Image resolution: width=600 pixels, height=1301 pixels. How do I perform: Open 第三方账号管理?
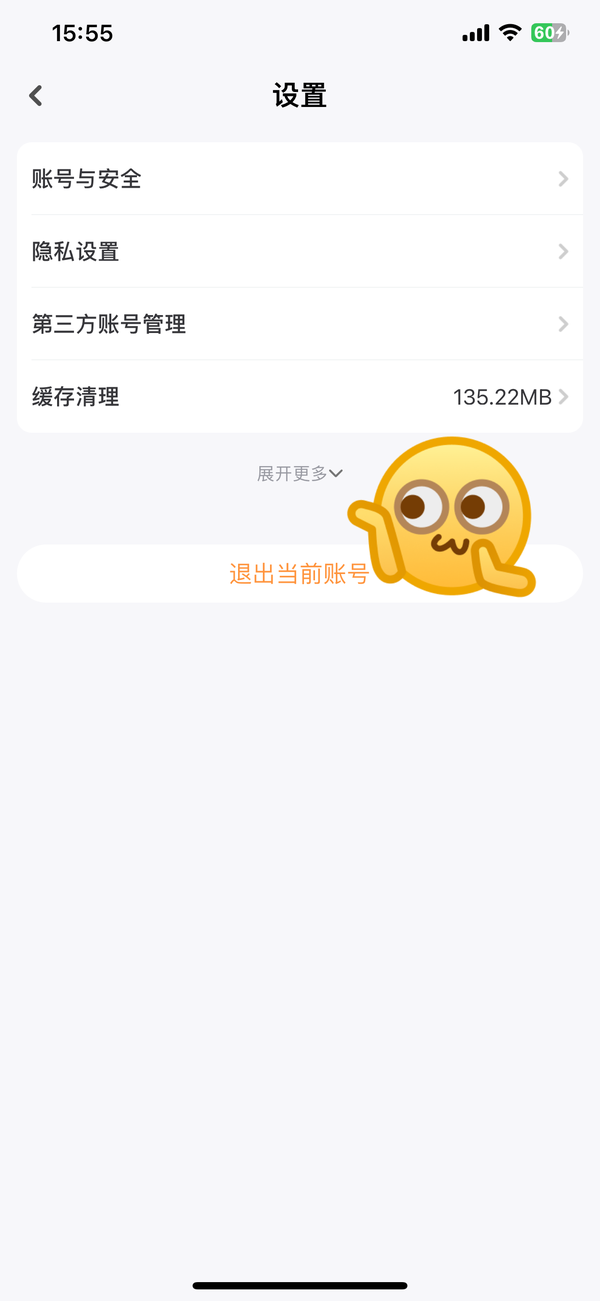(x=300, y=324)
